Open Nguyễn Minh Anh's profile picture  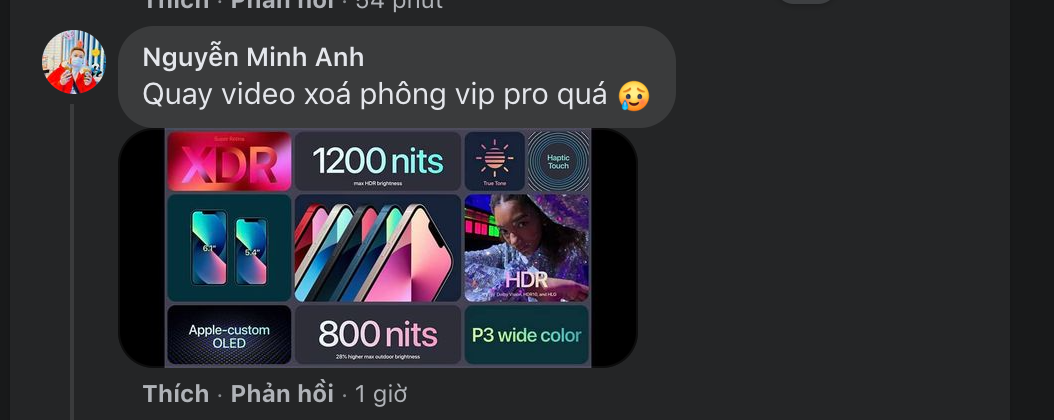coord(74,62)
